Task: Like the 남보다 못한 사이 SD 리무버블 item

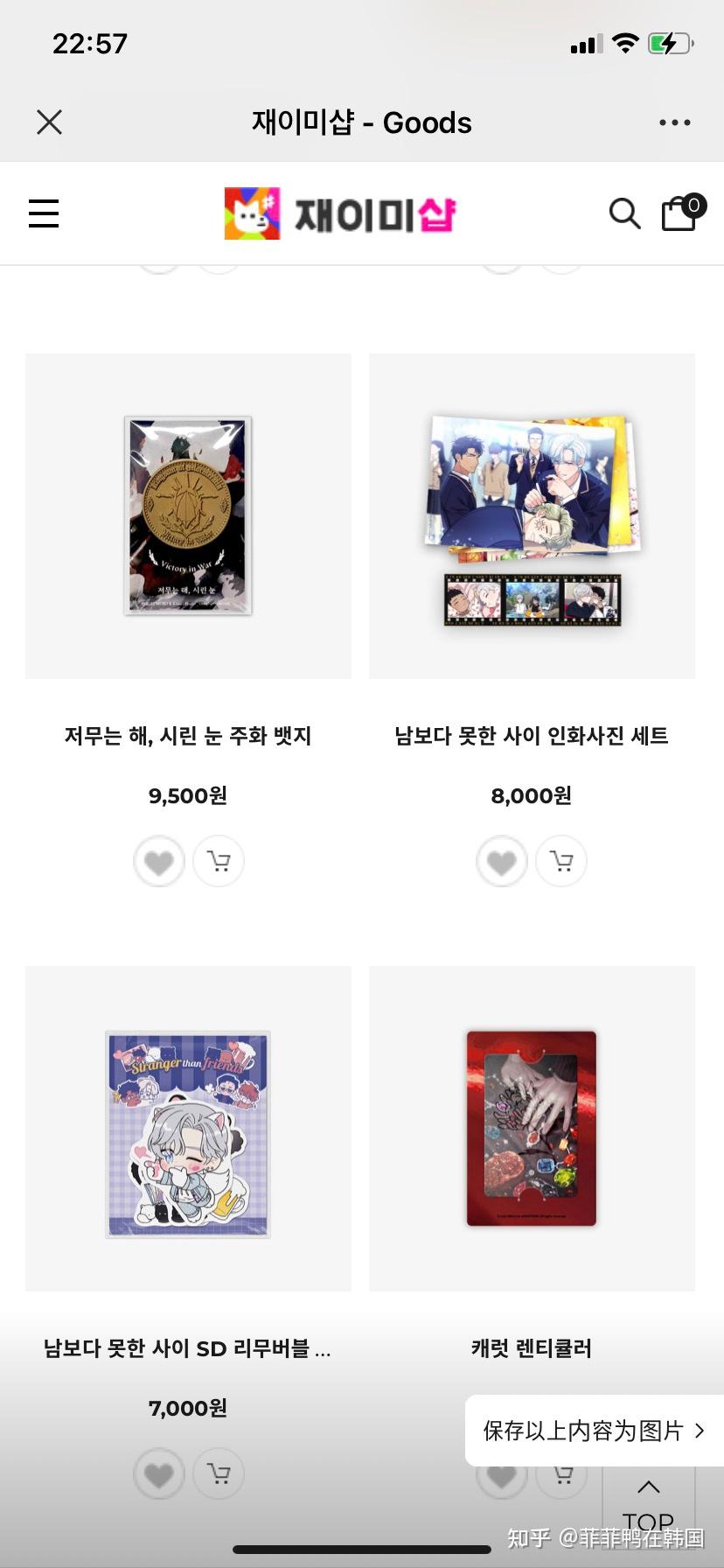Action: (x=159, y=1474)
